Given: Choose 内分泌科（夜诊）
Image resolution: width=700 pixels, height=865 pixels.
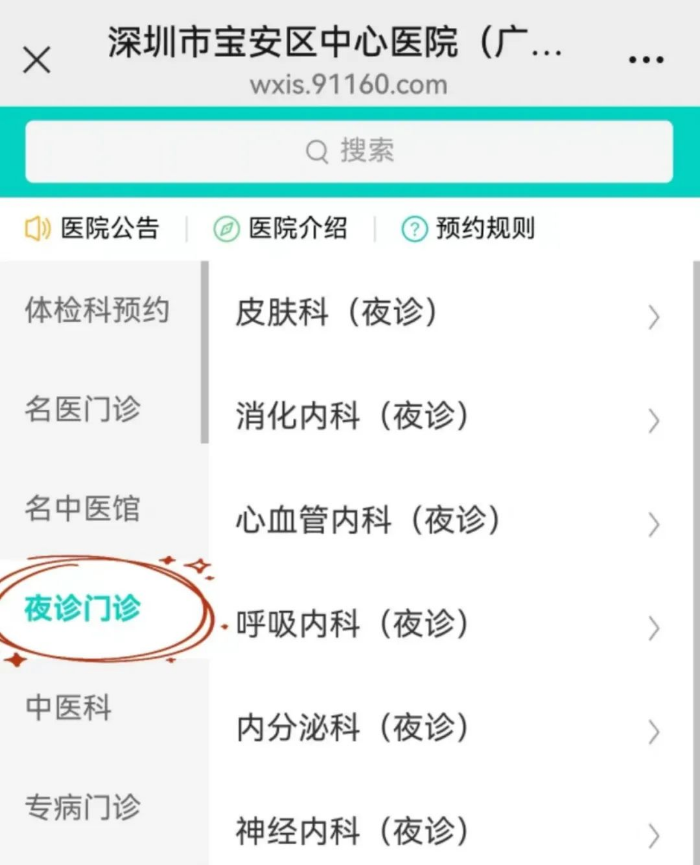Looking at the screenshot, I should pos(448,729).
